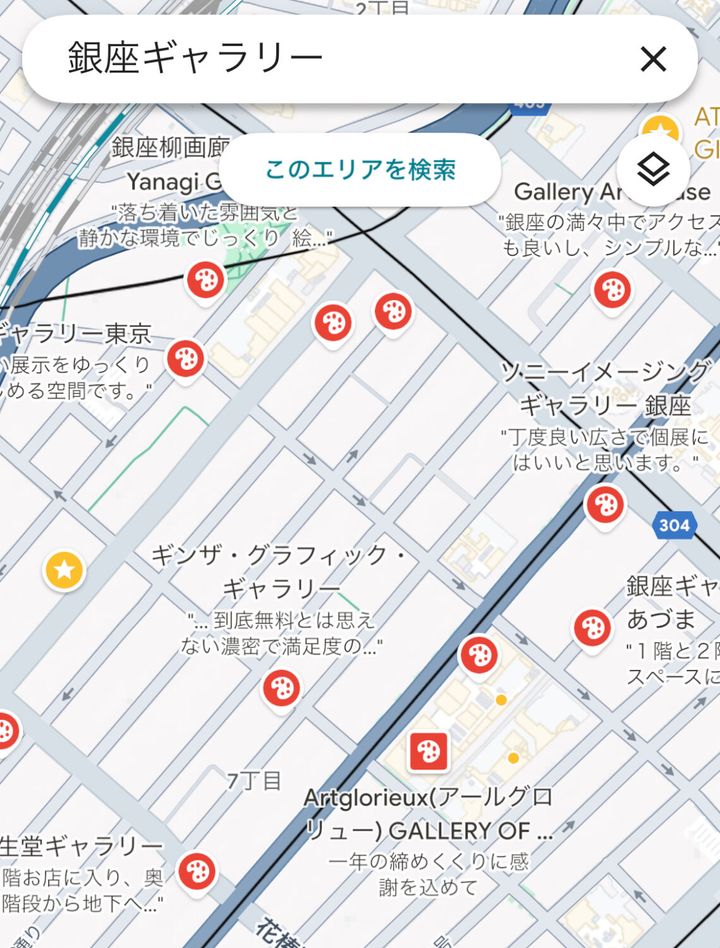Select the 銀座ギャラリーあづま pin

[592, 628]
